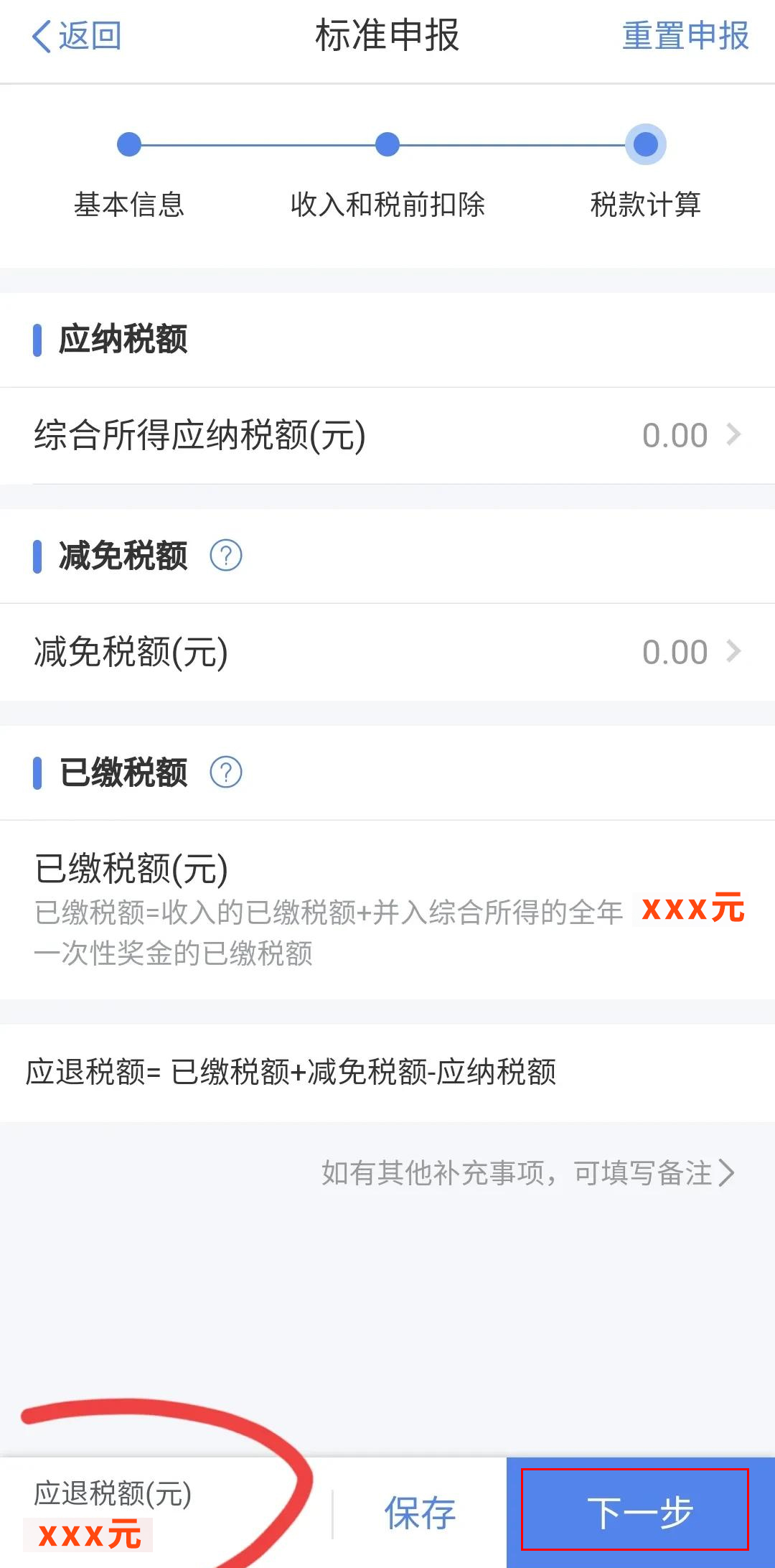This screenshot has height=1568, width=775.
Task: Open the 减免税额 help question mark icon
Action: [x=226, y=555]
